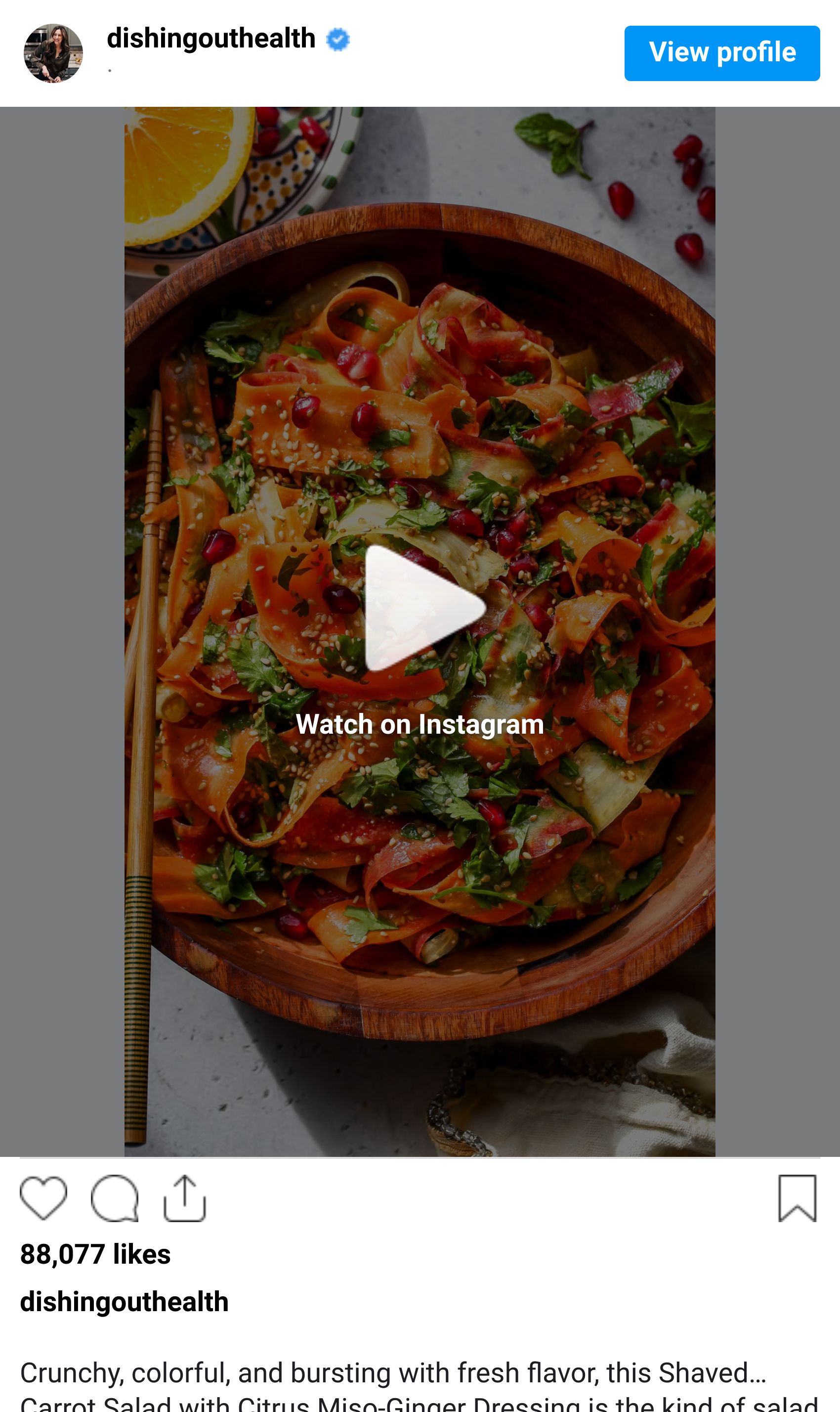The image size is (840, 1412).
Task: Play the carrot salad video
Action: 423,608
